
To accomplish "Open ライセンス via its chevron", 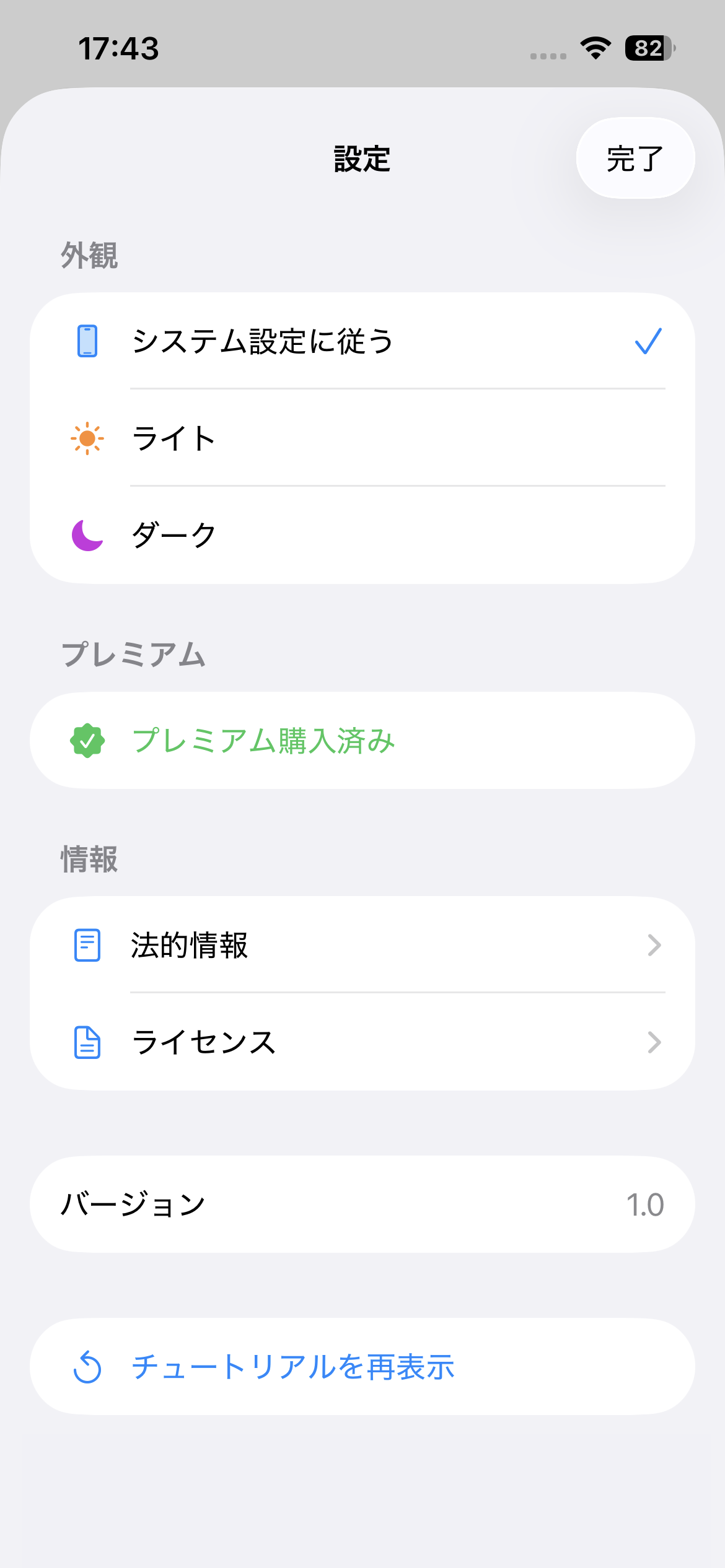I will click(x=652, y=1043).
